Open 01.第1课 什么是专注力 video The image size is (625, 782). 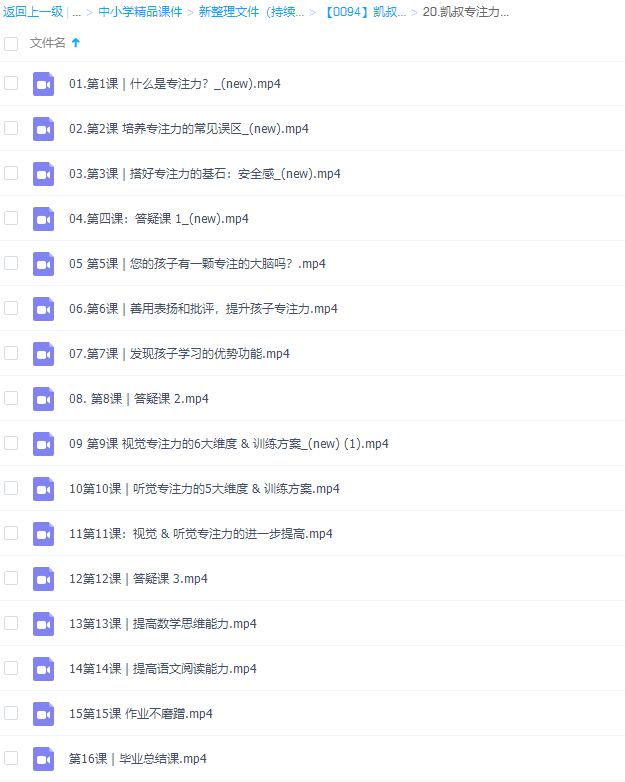click(x=174, y=84)
